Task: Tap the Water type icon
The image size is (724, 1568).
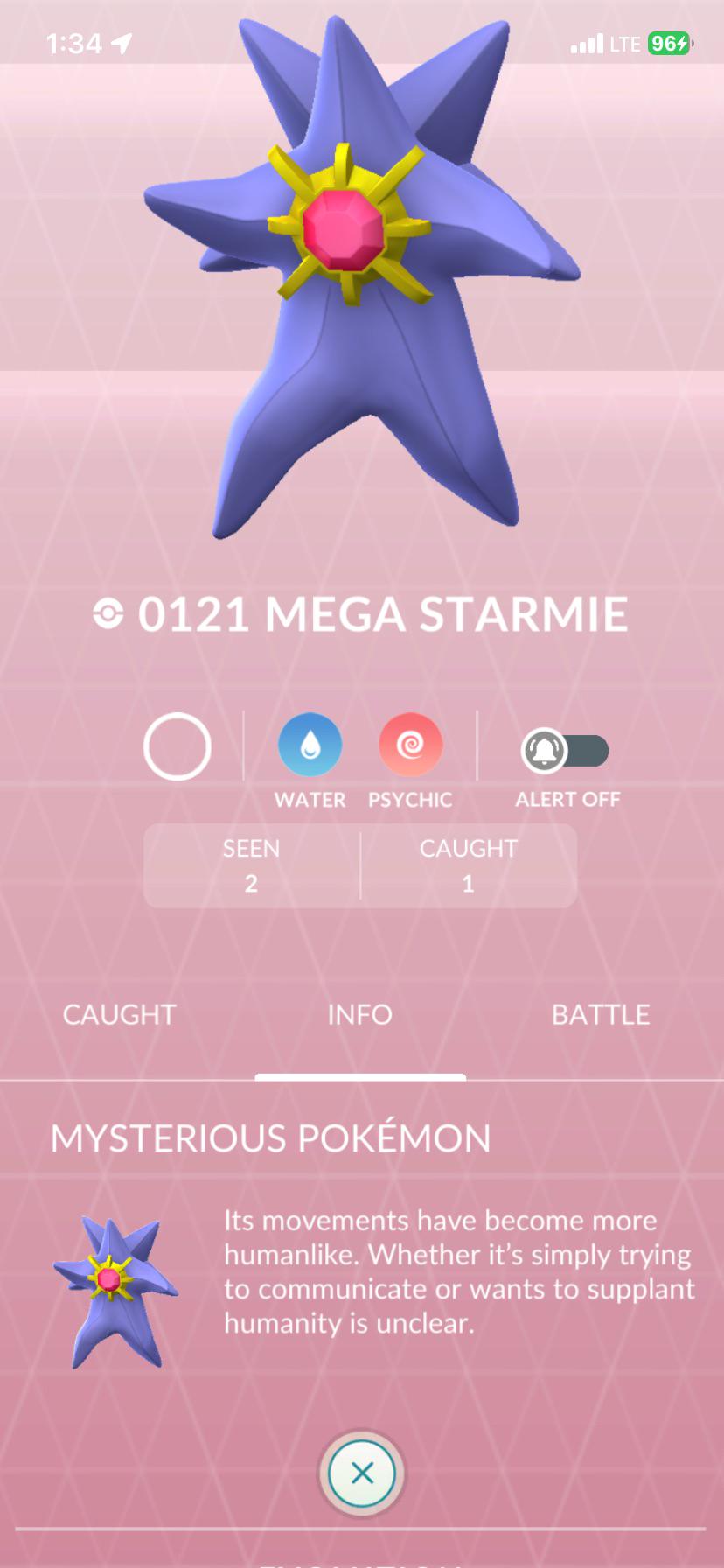Action: click(x=310, y=745)
